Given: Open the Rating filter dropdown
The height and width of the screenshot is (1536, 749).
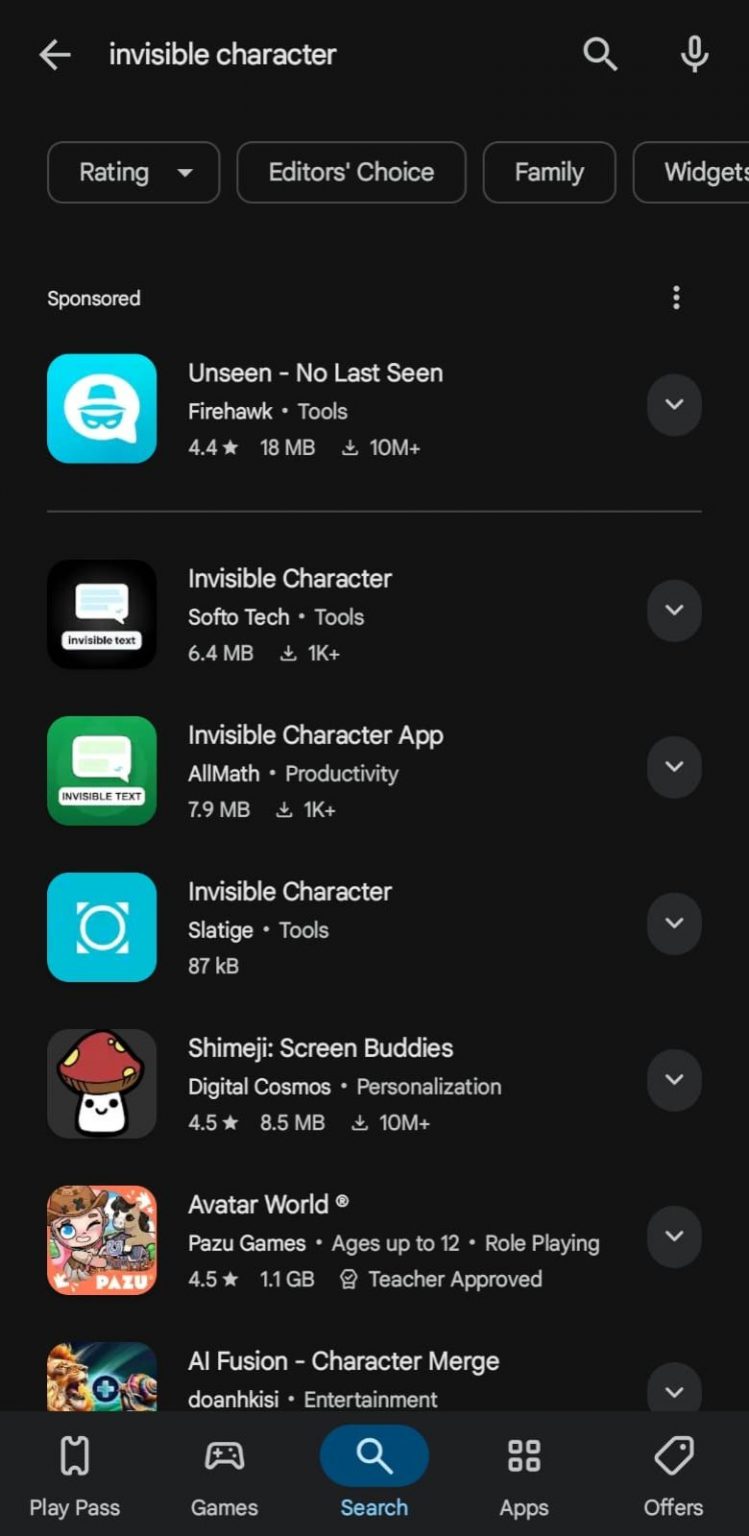Looking at the screenshot, I should [133, 172].
